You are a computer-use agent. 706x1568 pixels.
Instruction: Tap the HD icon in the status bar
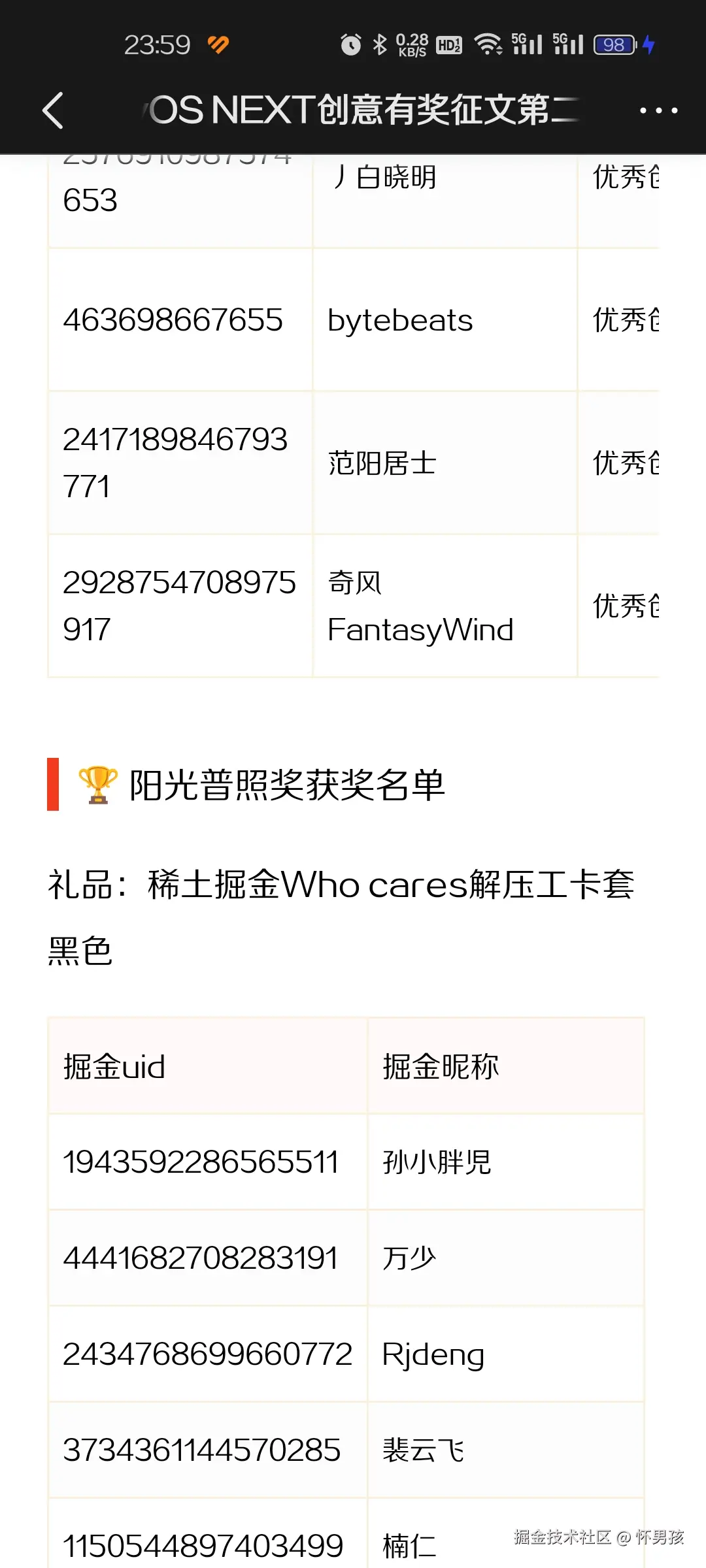point(448,43)
